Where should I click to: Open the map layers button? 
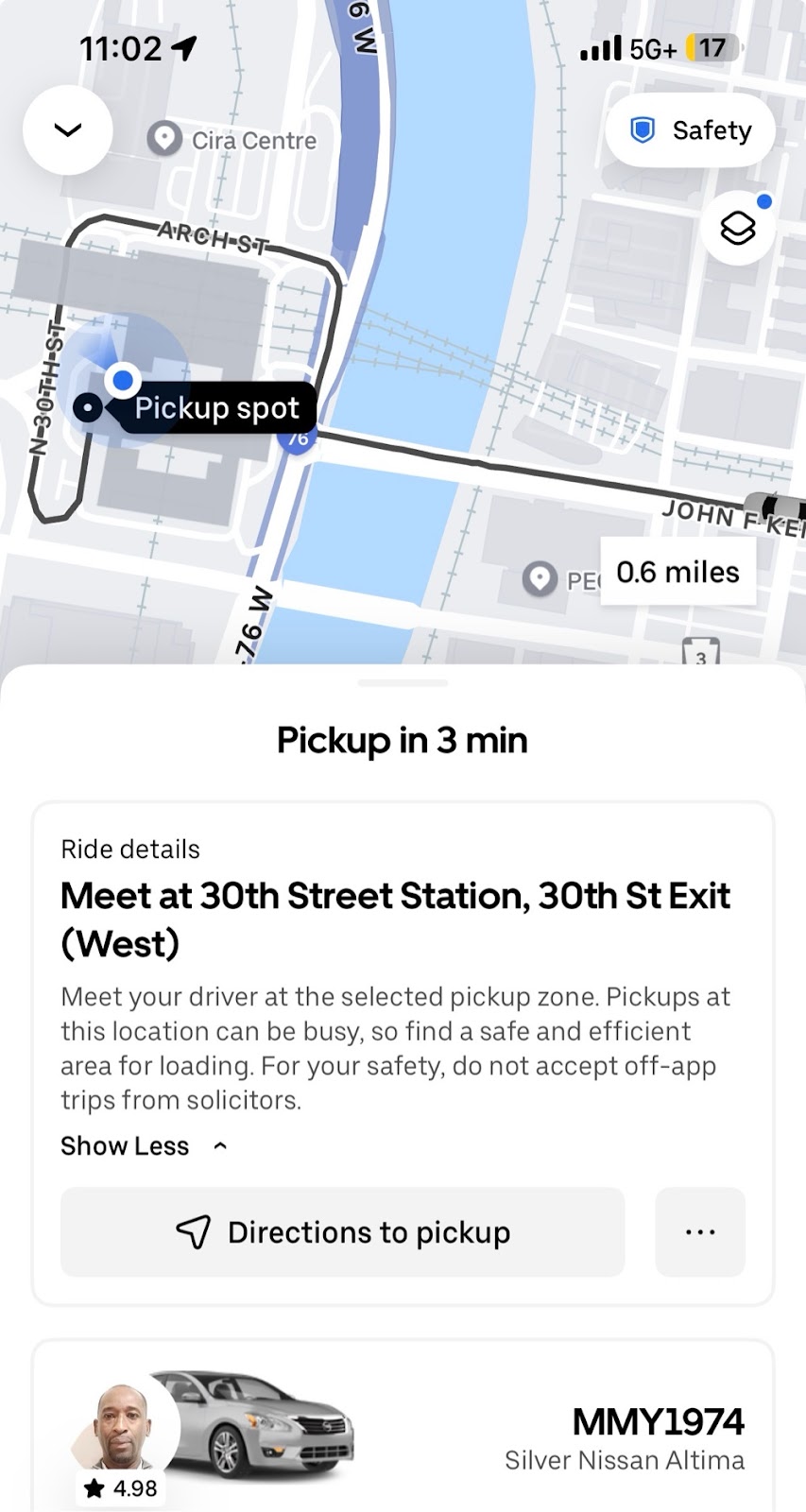coord(738,228)
